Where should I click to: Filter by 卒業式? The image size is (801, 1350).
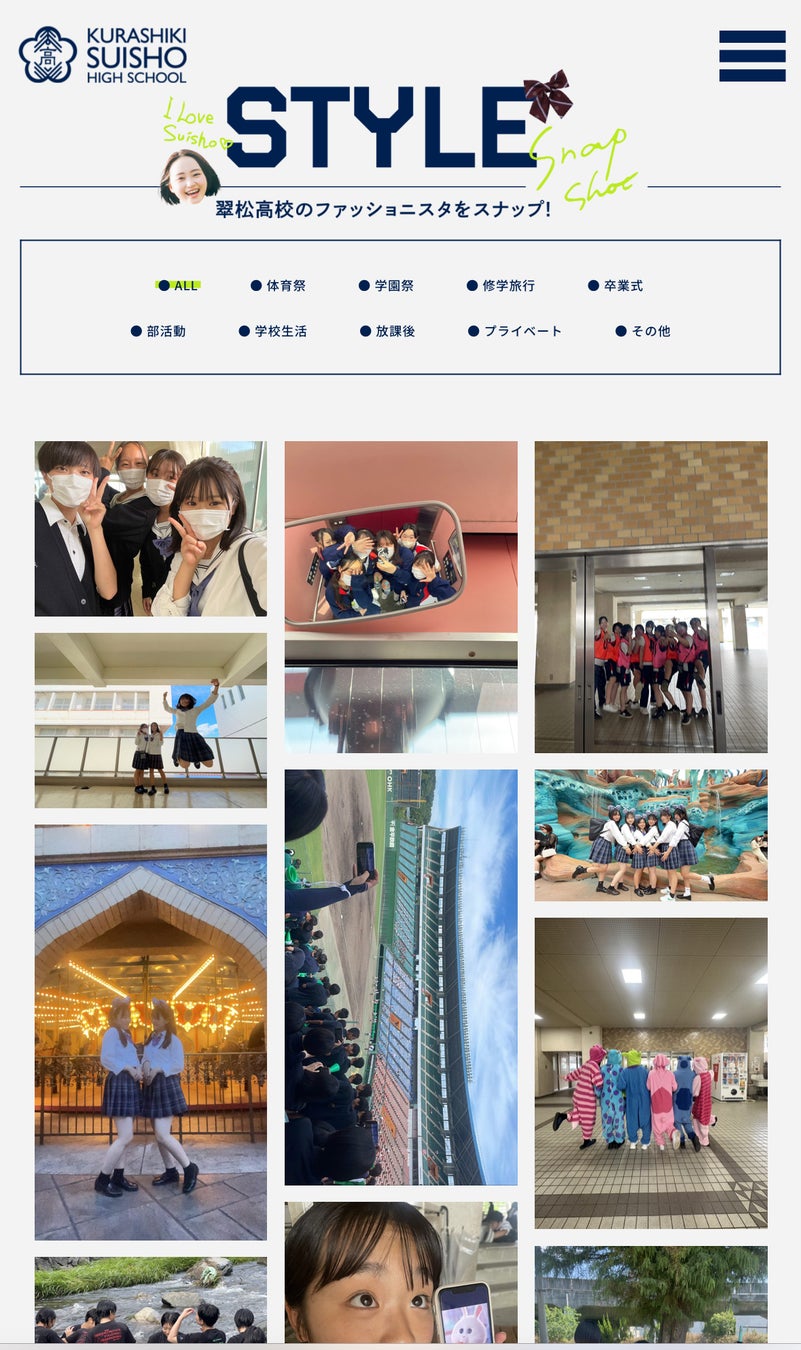coord(616,286)
